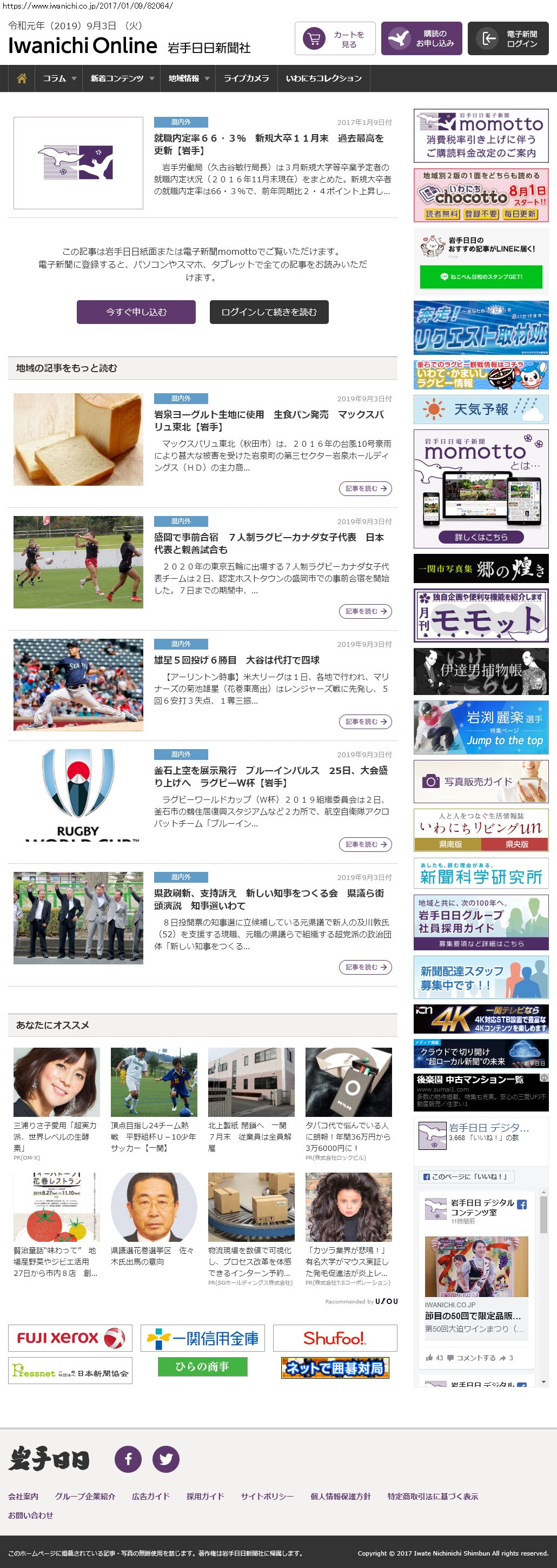
Task: Choose ログインして続きを読む
Action: coord(269,312)
